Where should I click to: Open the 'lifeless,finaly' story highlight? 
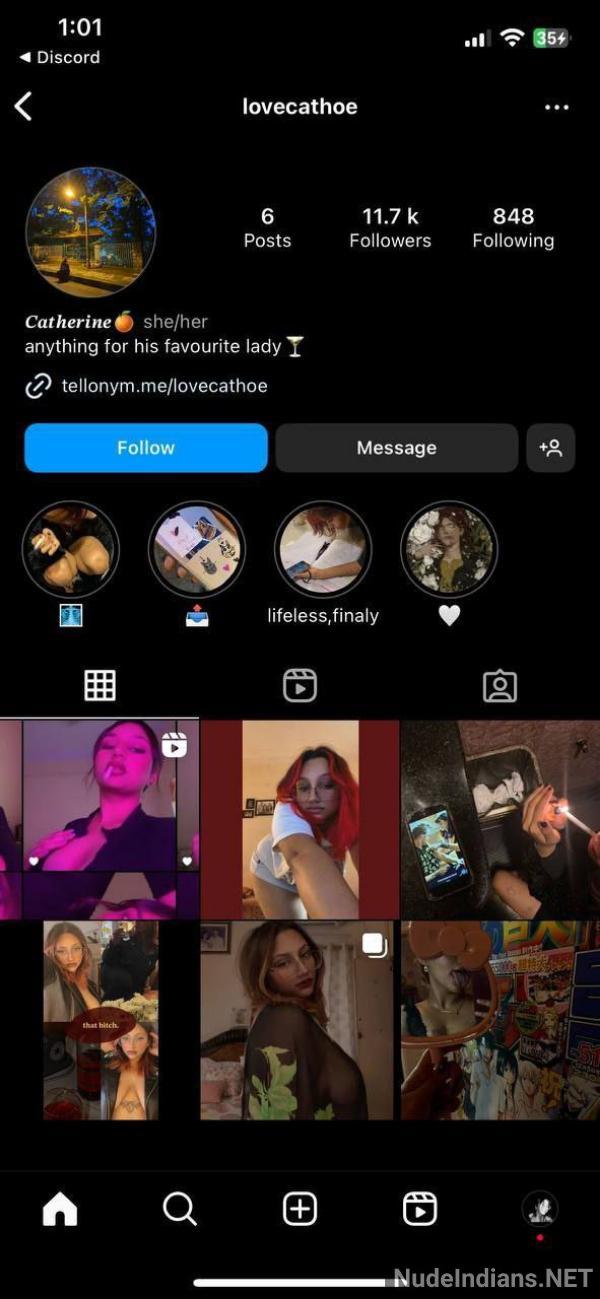tap(323, 549)
